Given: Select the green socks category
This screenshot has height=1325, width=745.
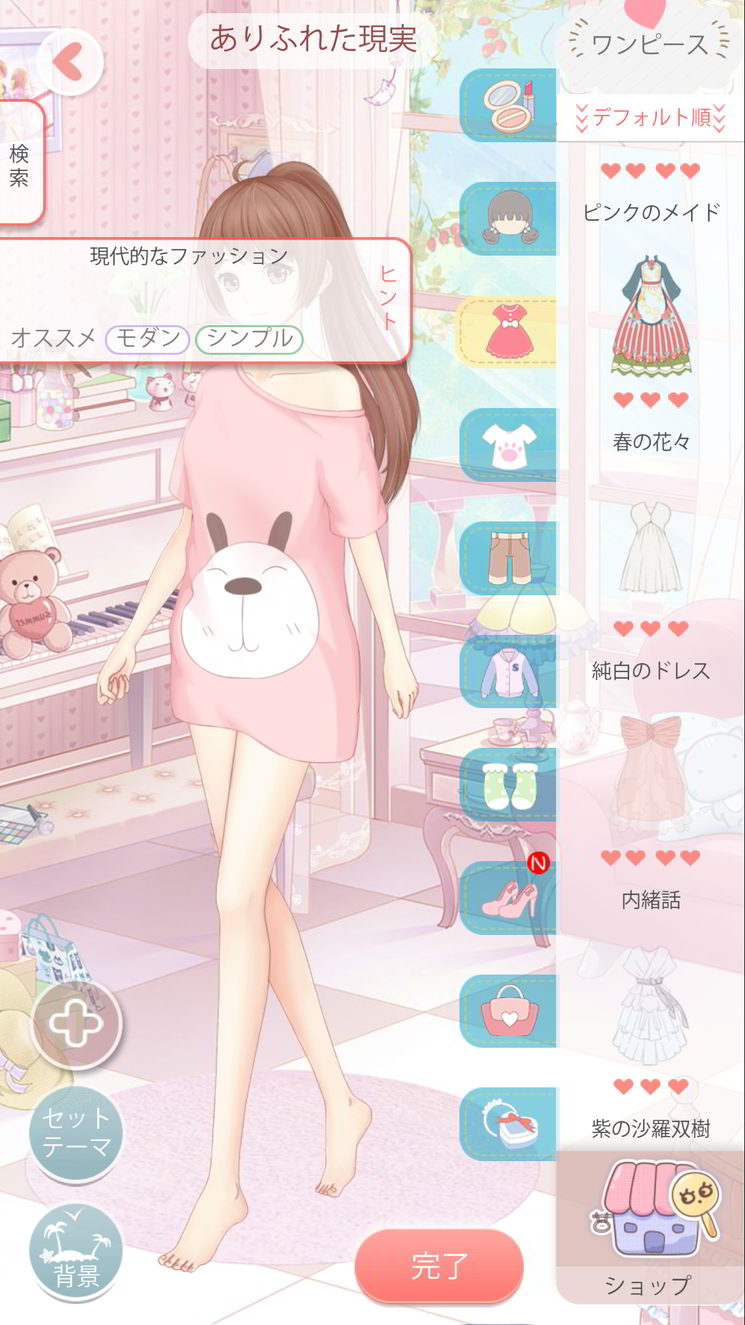Looking at the screenshot, I should coord(508,785).
